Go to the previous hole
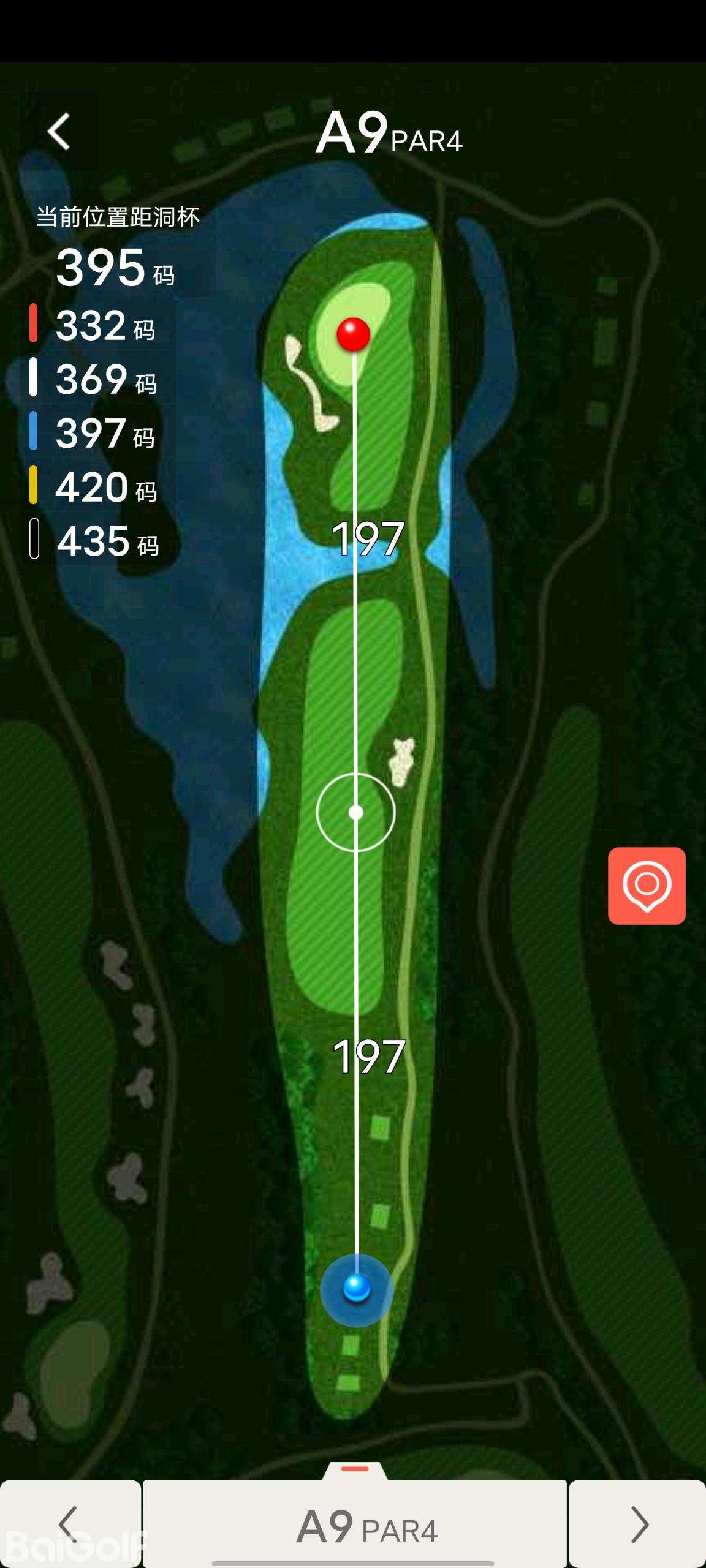The height and width of the screenshot is (1568, 706). (x=70, y=1524)
